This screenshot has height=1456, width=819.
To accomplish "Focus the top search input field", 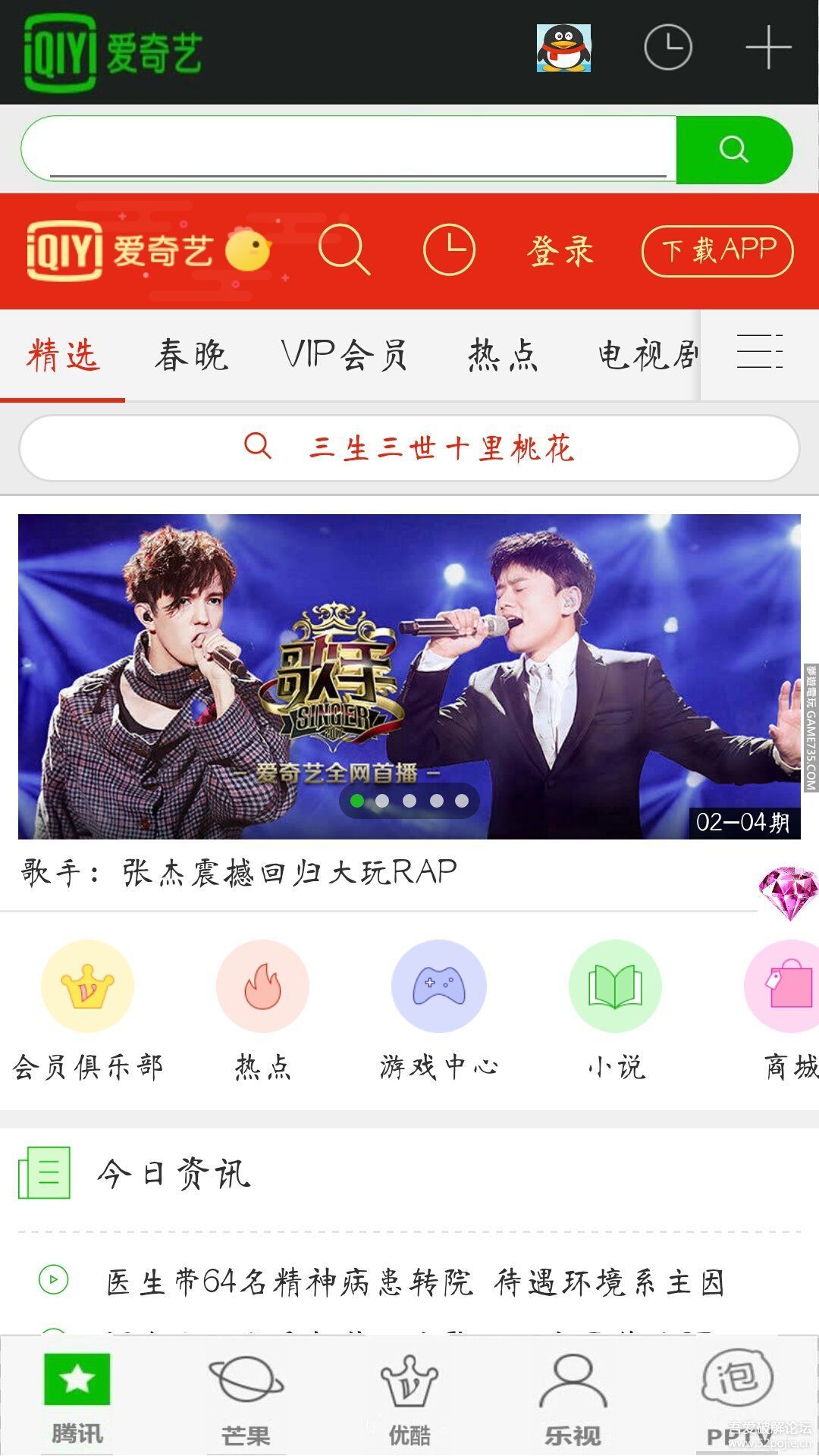I will point(349,149).
